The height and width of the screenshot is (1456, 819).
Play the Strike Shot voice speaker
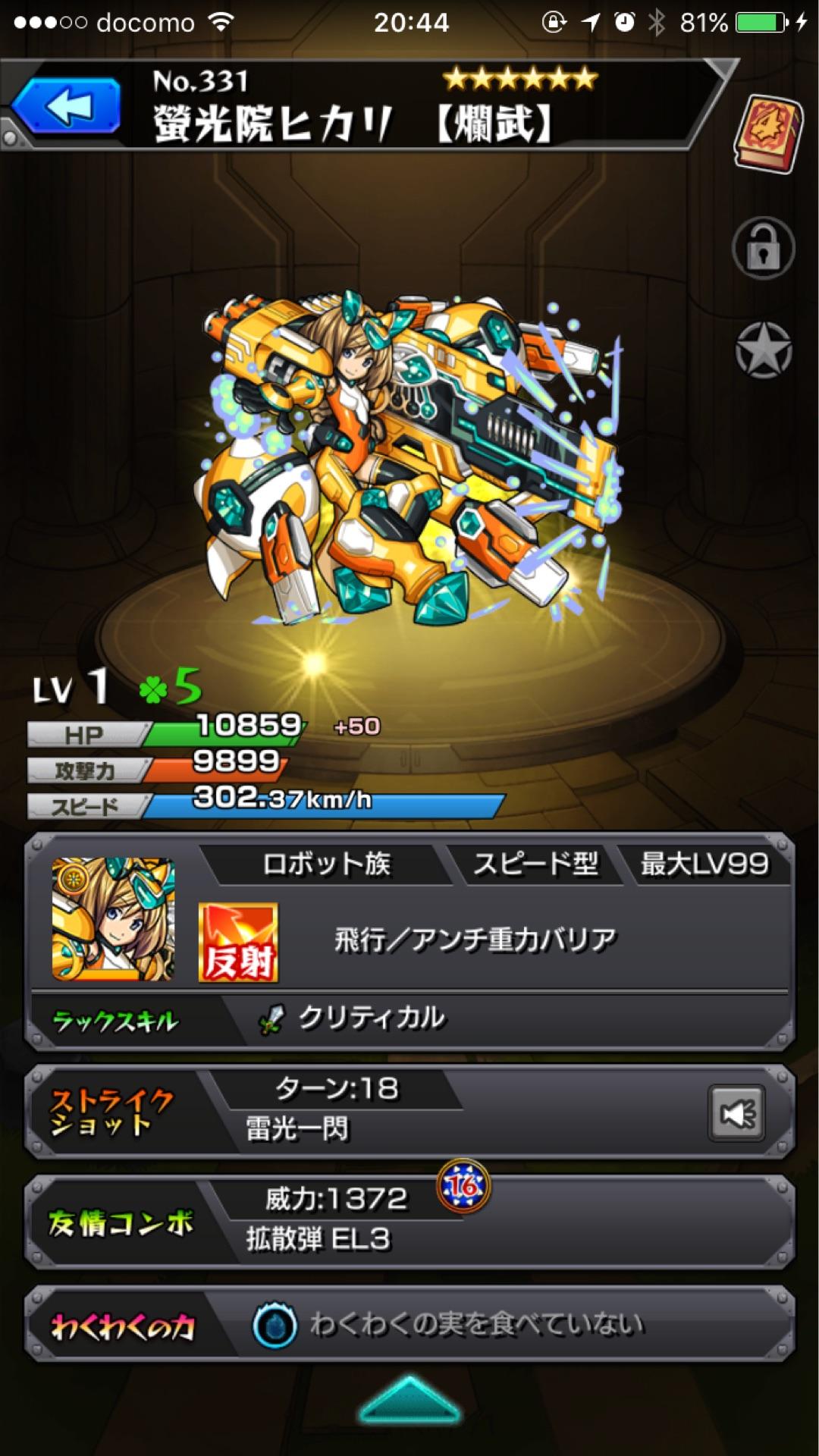coord(736,1112)
